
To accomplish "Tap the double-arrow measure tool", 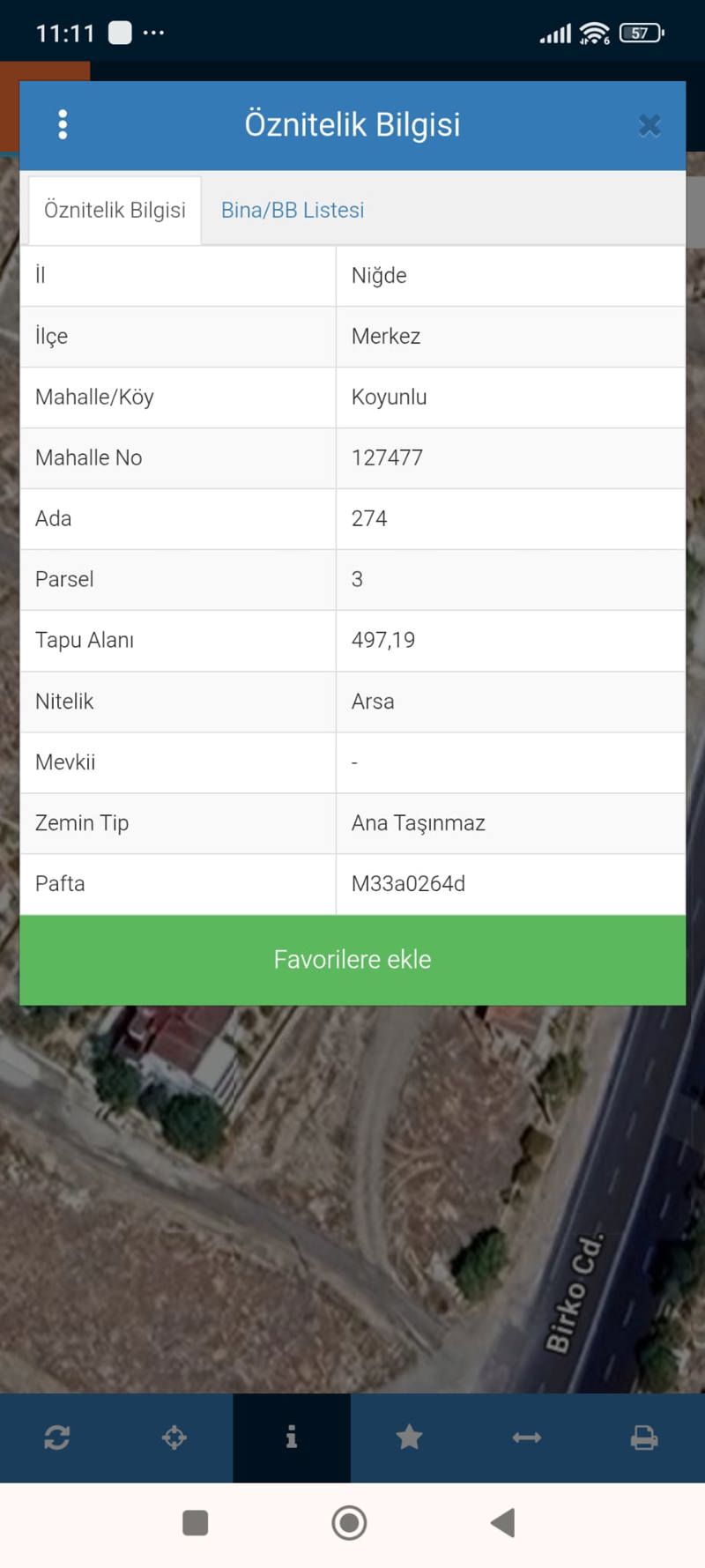I will (527, 1438).
